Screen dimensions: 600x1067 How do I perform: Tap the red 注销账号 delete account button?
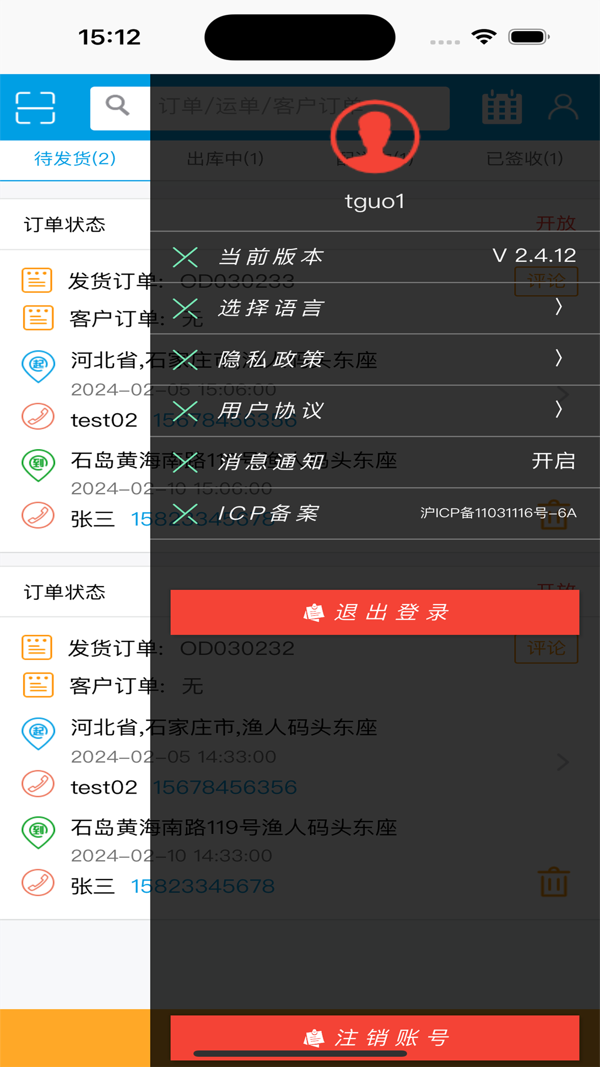point(374,1037)
